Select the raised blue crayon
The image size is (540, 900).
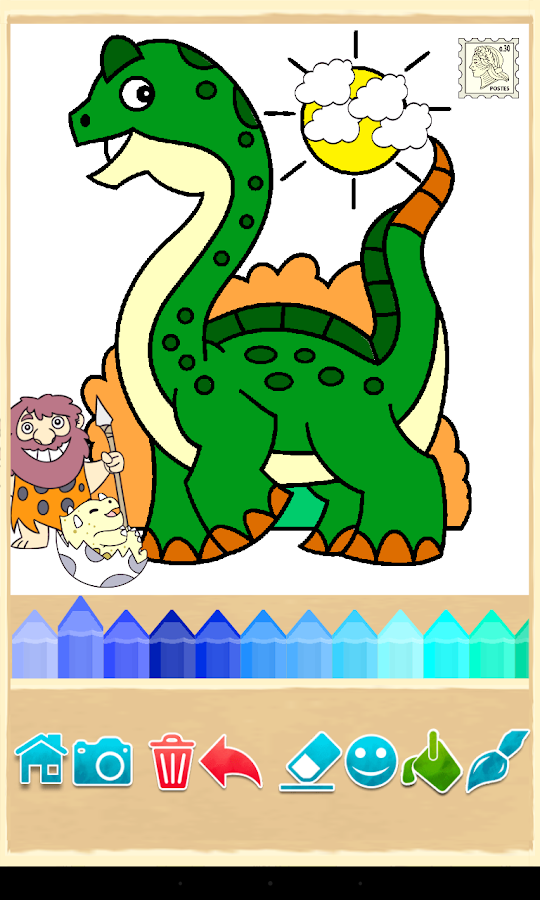(x=80, y=637)
